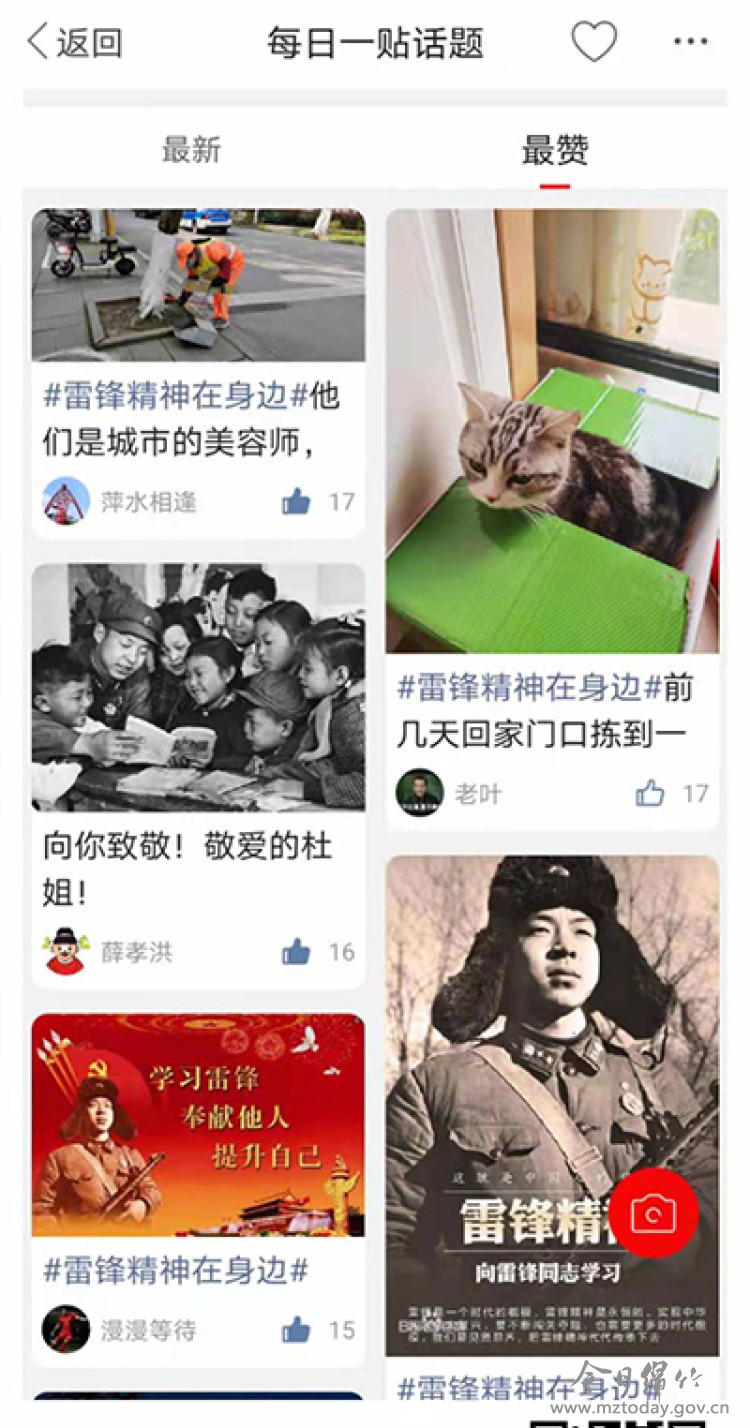
Task: Favorite this topic with the heart icon
Action: click(594, 42)
